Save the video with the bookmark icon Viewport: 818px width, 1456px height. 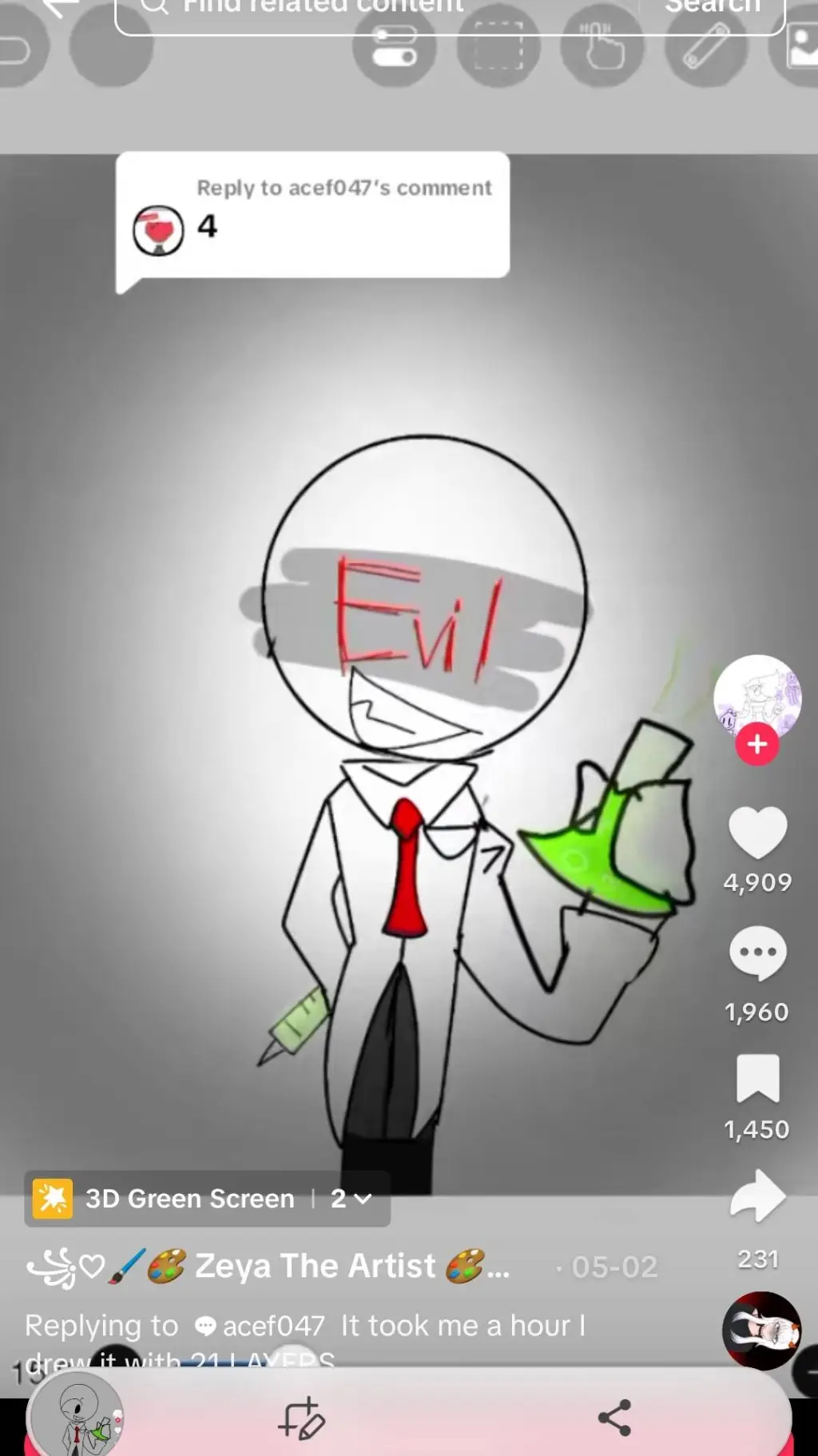point(757,1079)
